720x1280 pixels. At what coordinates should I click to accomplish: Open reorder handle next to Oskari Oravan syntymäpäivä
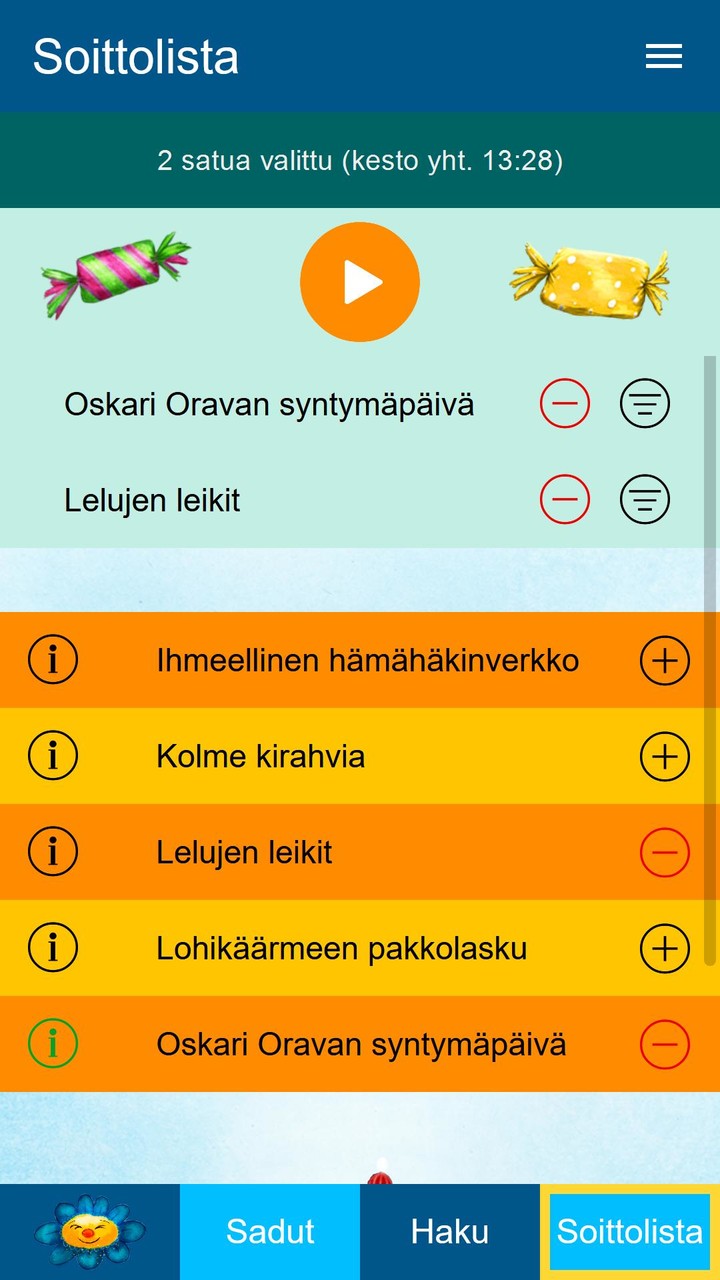pos(644,403)
